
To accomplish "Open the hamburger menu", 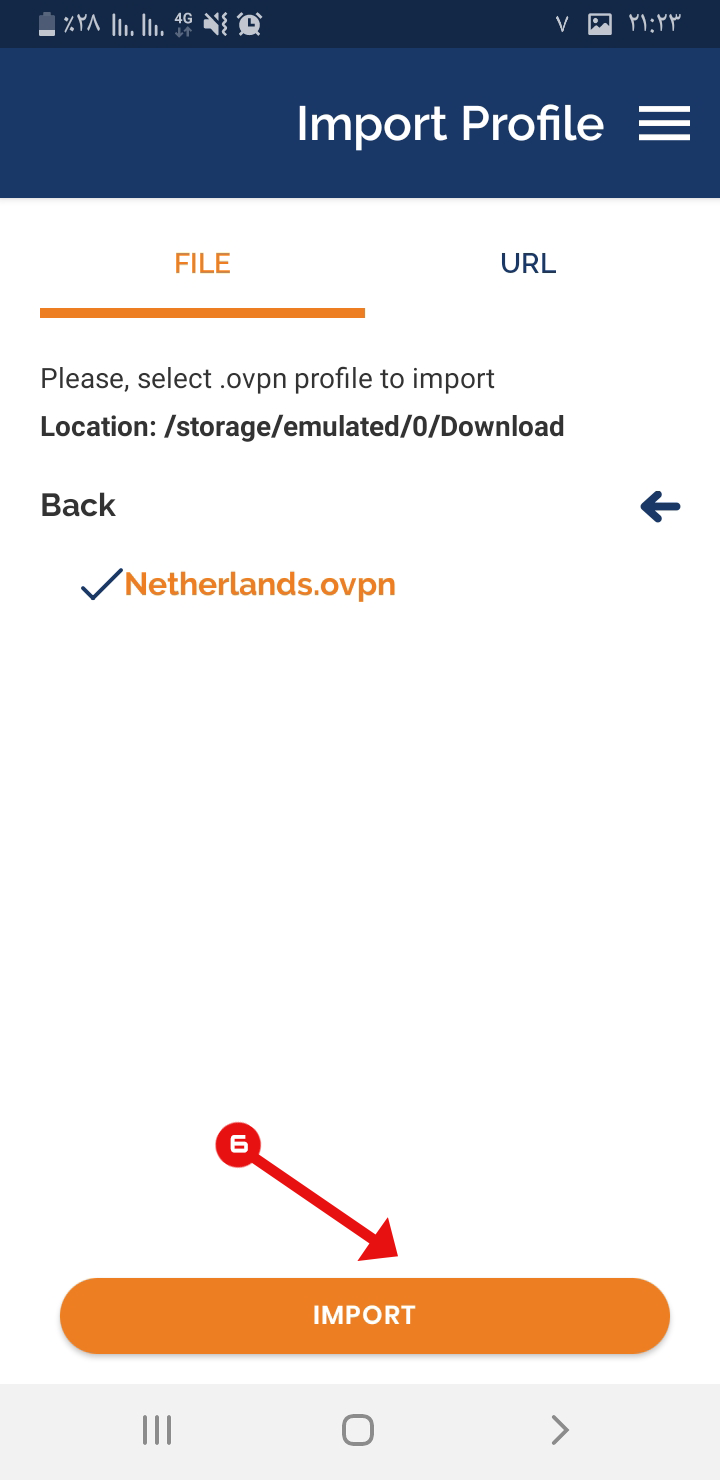I will pyautogui.click(x=665, y=124).
